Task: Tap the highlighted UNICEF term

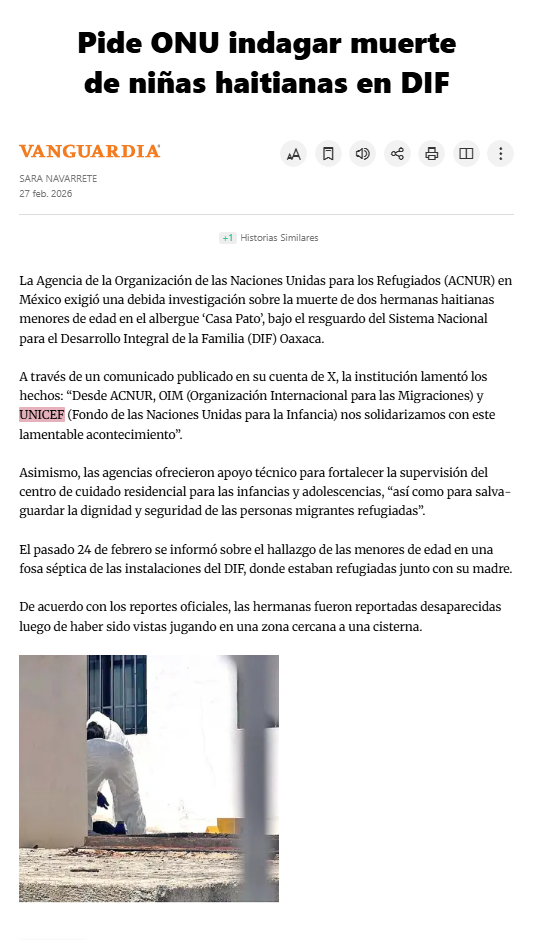Action: (42, 415)
